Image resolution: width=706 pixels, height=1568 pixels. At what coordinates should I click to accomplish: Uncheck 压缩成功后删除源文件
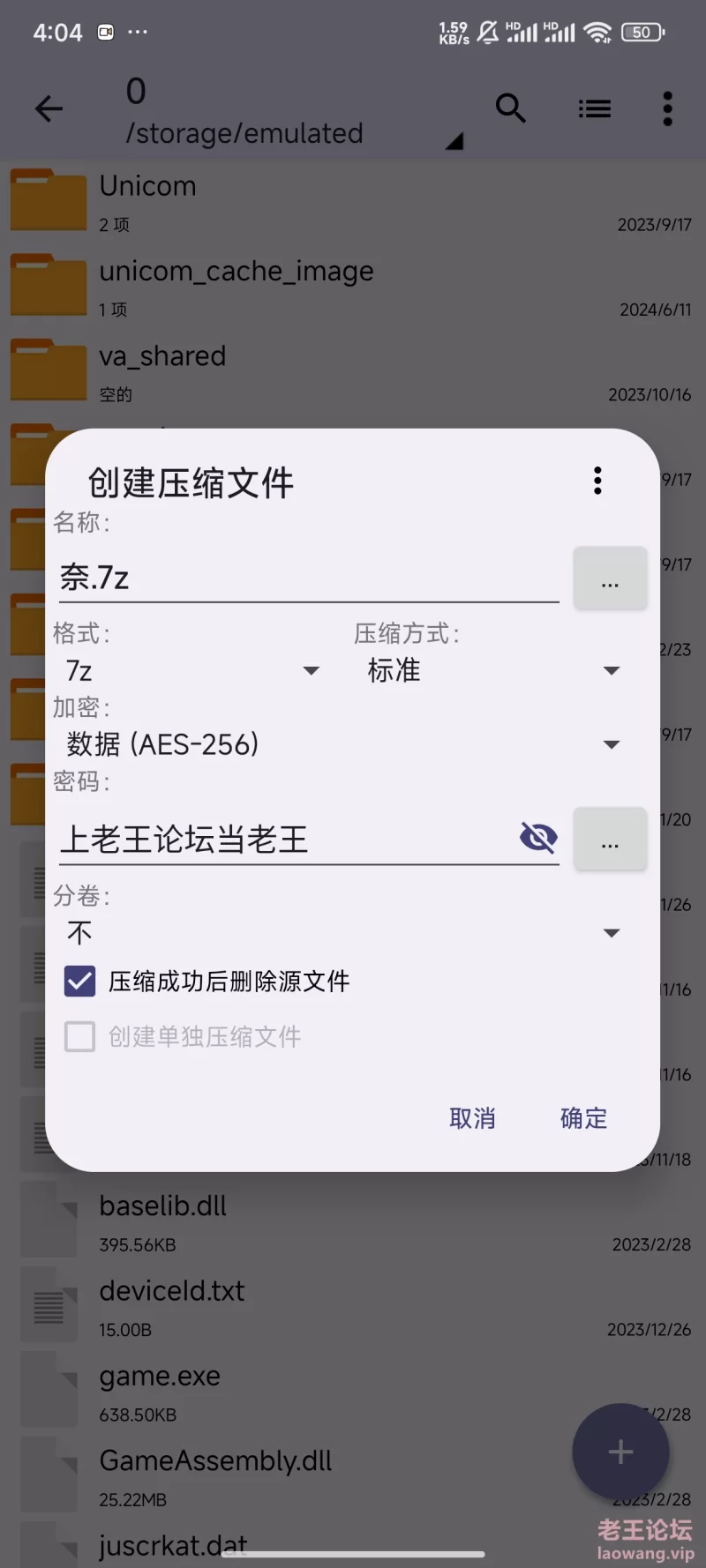(x=80, y=981)
